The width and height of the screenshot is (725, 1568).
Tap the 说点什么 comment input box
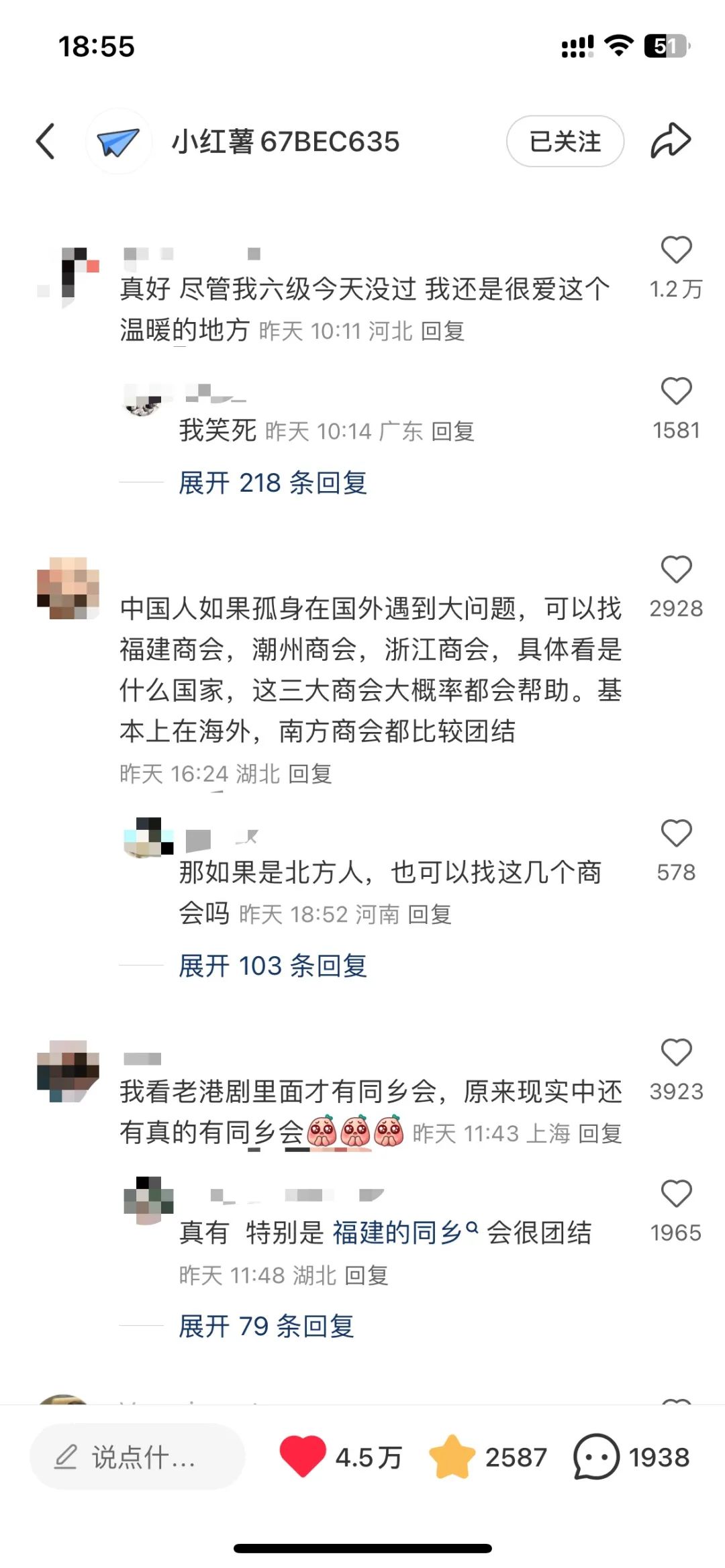[137, 1457]
